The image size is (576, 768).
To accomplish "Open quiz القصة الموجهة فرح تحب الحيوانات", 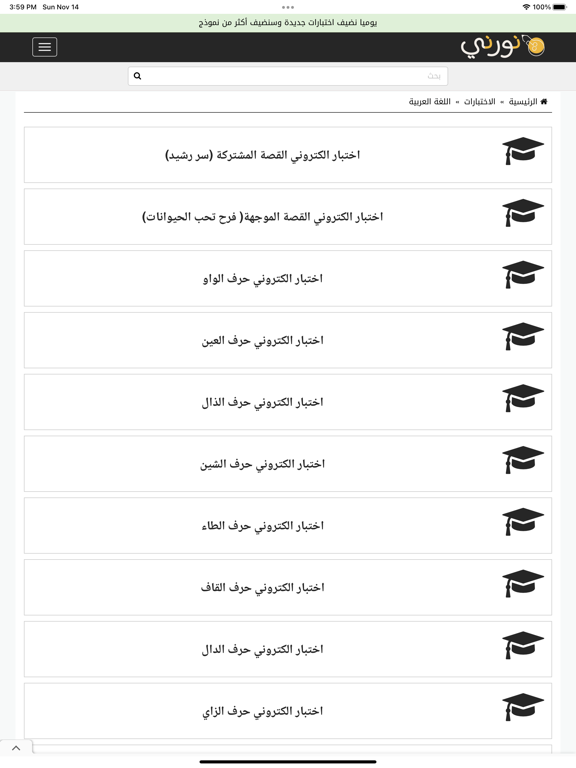I will [288, 216].
